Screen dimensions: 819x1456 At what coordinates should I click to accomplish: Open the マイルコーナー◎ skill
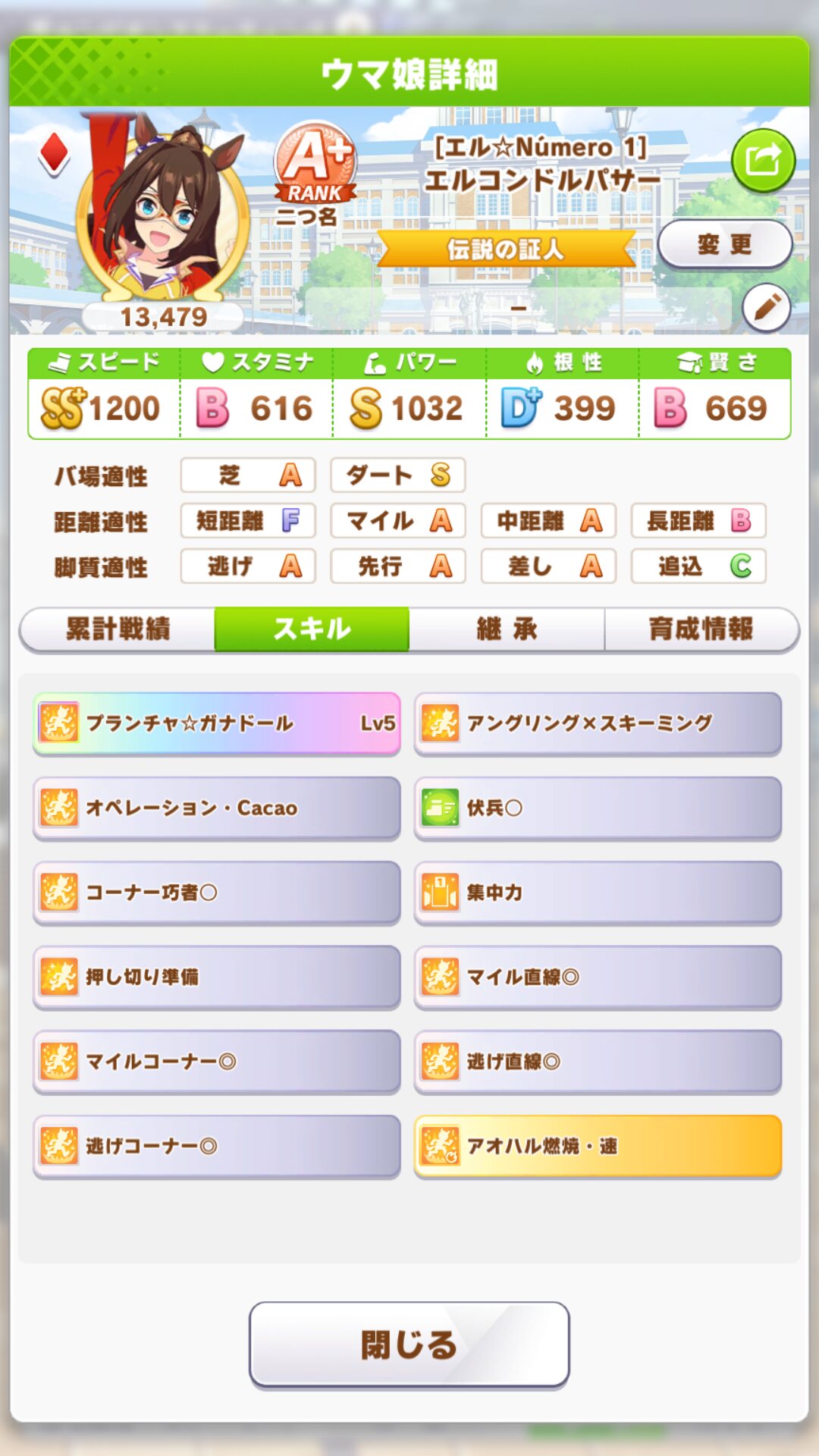pyautogui.click(x=217, y=1062)
